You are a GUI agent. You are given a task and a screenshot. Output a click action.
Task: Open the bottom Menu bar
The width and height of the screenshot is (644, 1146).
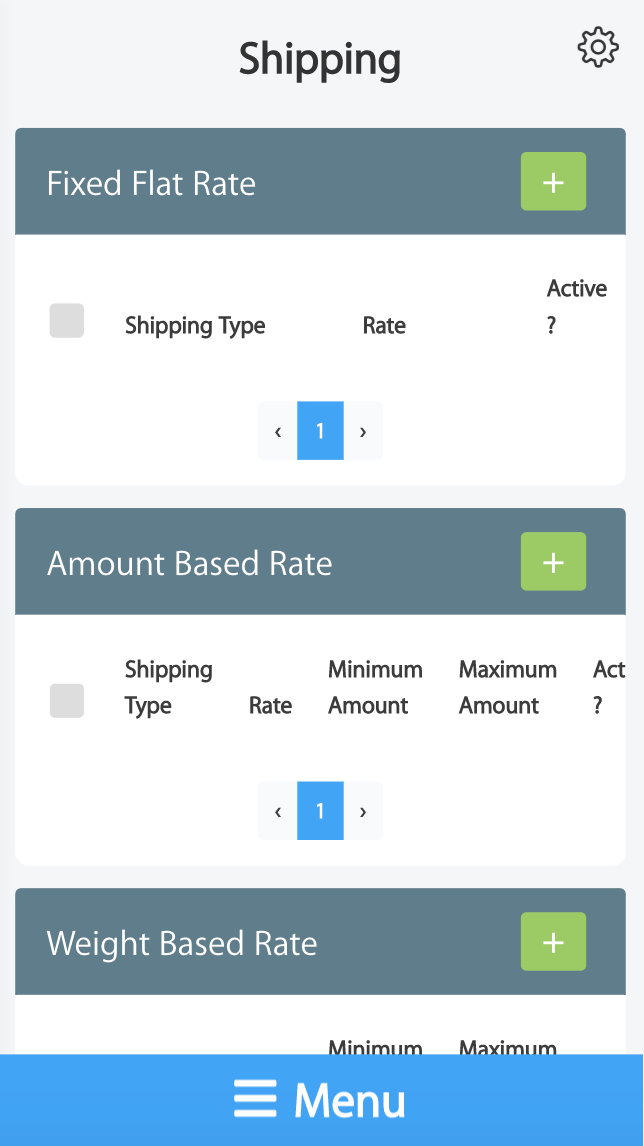pyautogui.click(x=322, y=1100)
